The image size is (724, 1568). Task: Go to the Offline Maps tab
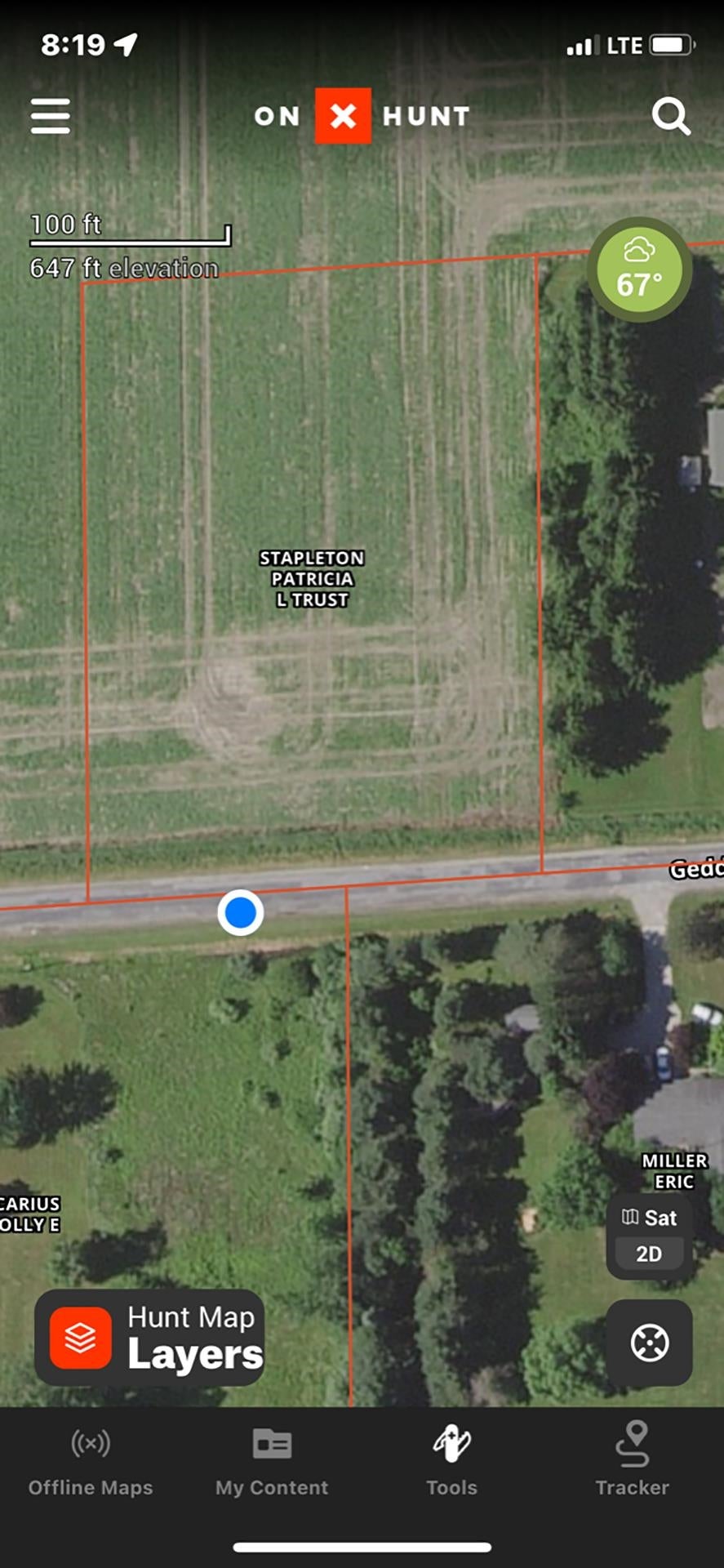coord(91,1462)
